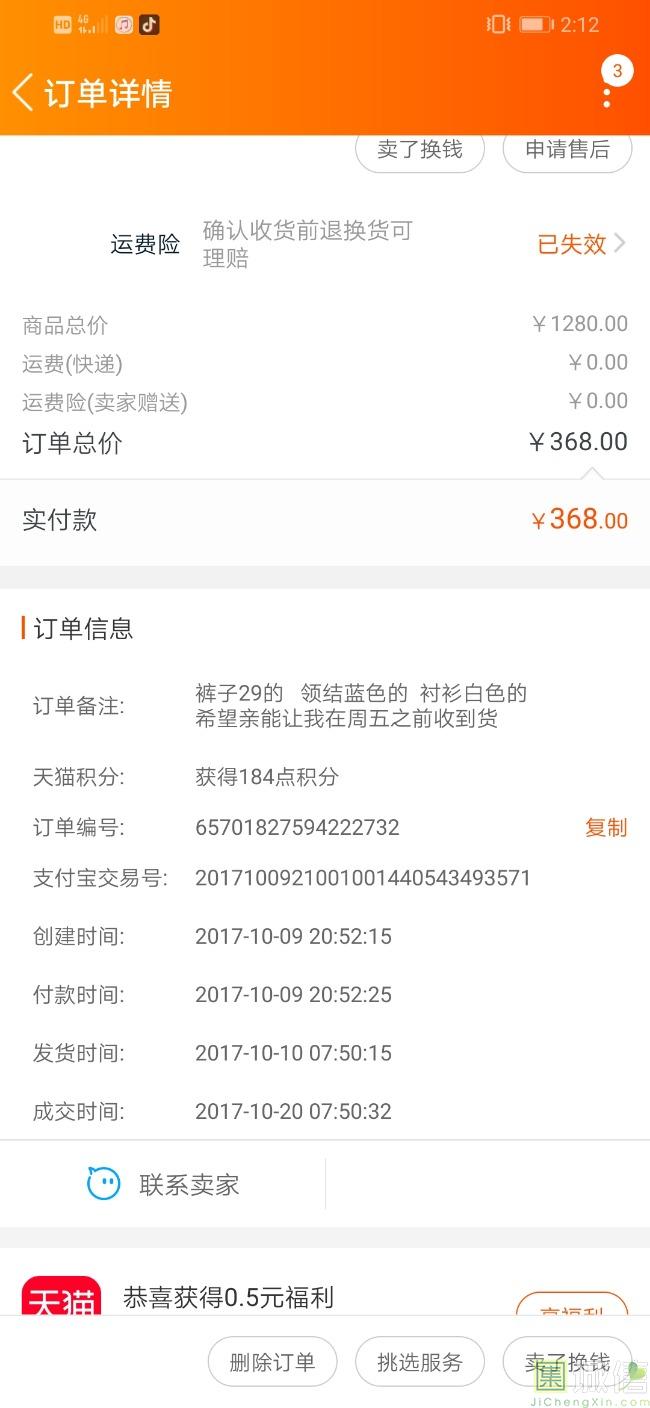The height and width of the screenshot is (1408, 650).
Task: Tap the upper 卖了换钱 button
Action: point(420,149)
